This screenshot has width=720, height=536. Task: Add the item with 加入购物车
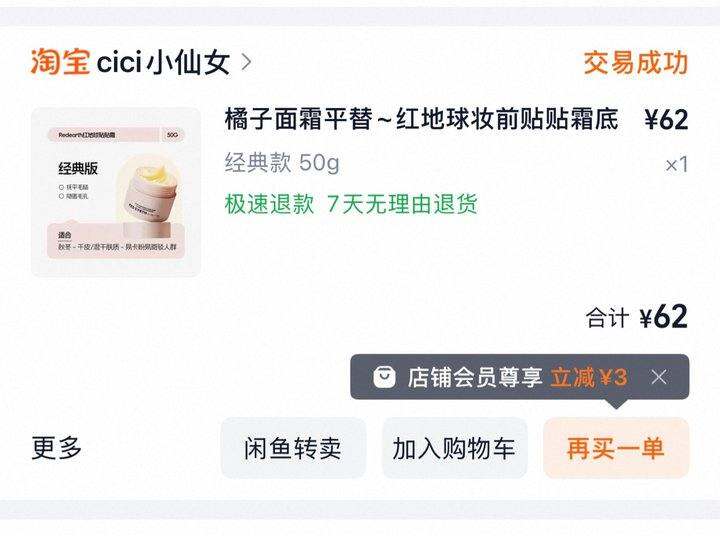click(x=454, y=448)
